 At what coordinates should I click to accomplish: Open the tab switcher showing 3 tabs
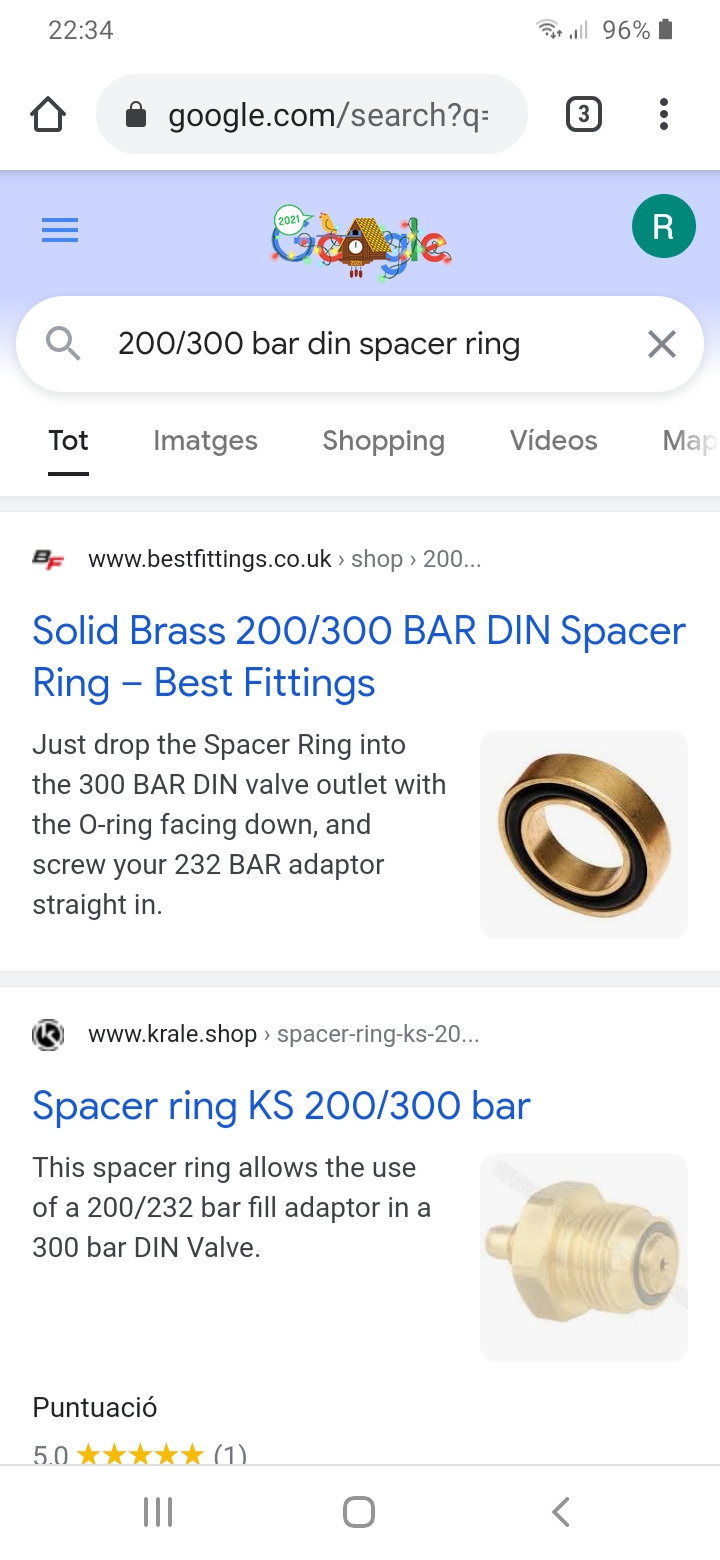[584, 115]
